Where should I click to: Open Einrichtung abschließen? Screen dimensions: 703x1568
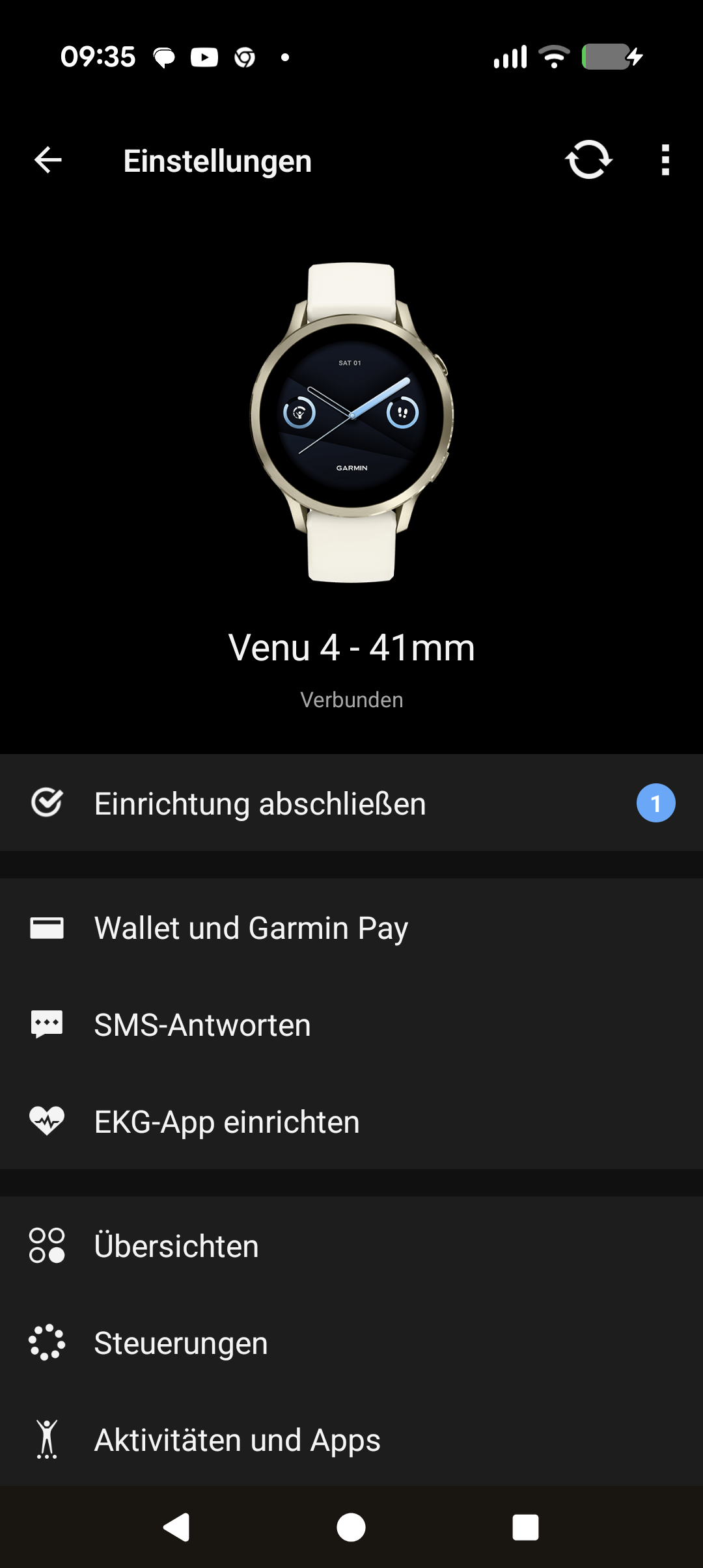click(351, 804)
